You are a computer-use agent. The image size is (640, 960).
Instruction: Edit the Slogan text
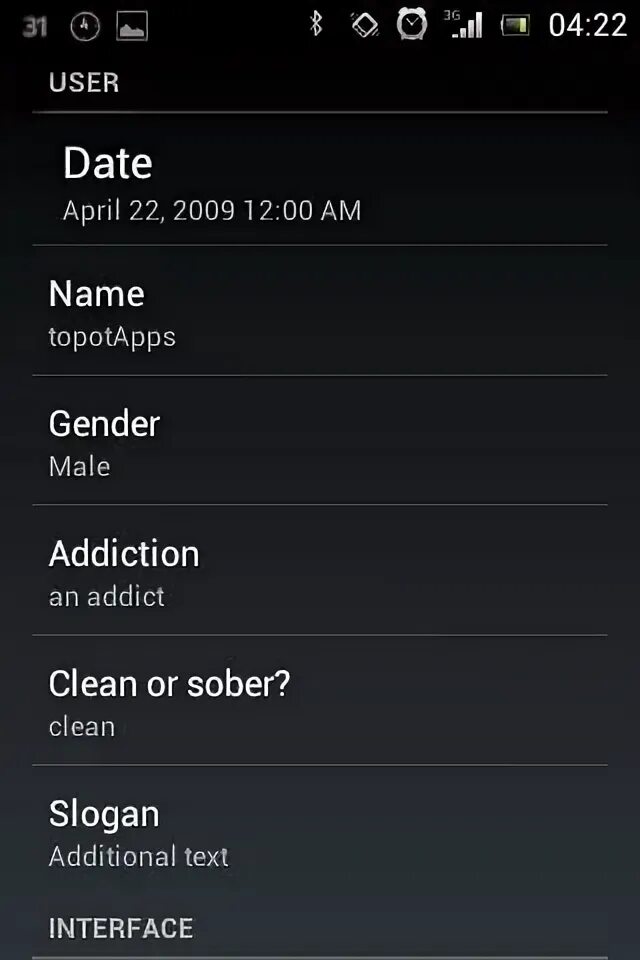pyautogui.click(x=320, y=831)
